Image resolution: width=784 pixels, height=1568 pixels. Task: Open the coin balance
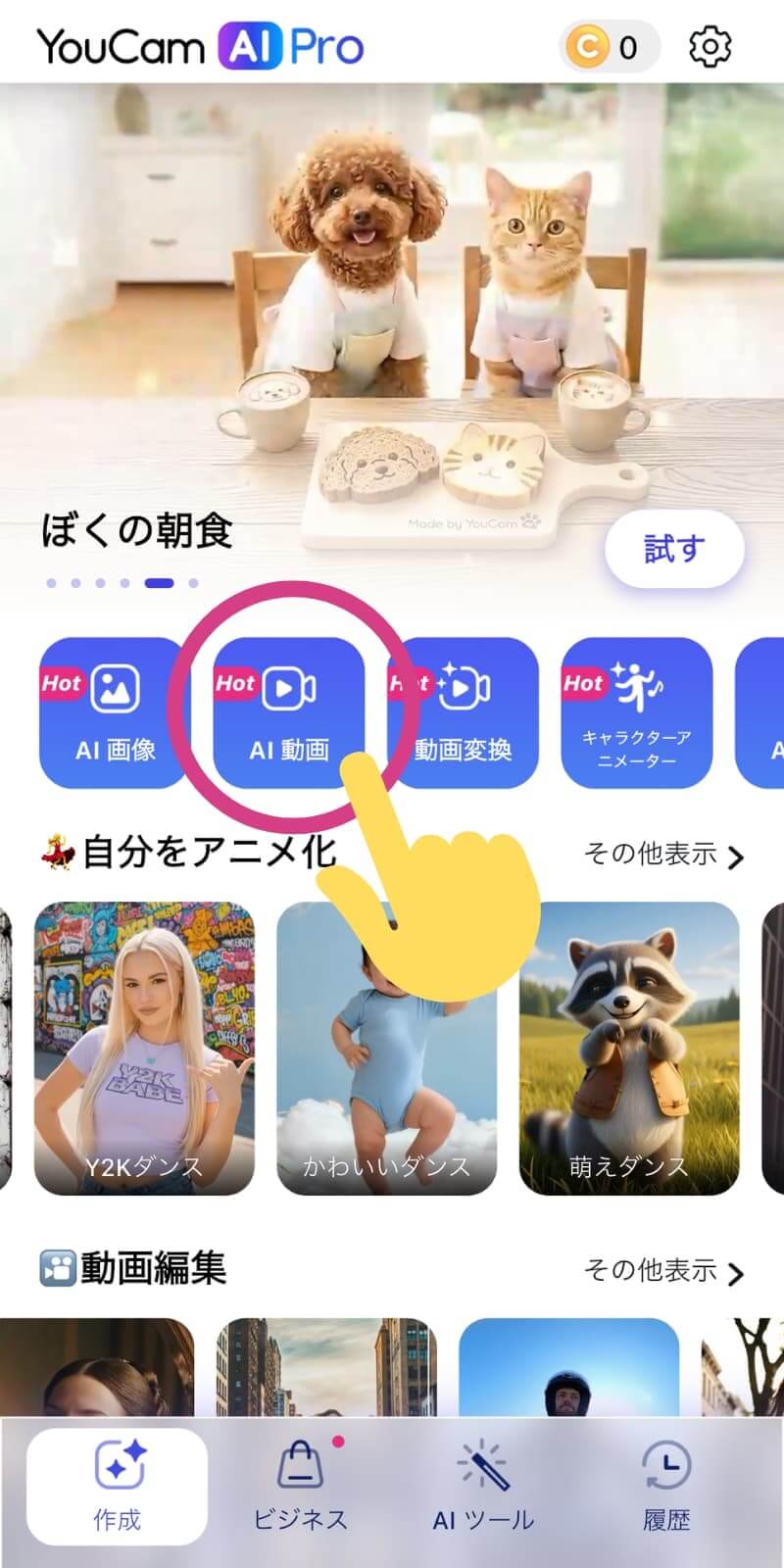(x=608, y=47)
